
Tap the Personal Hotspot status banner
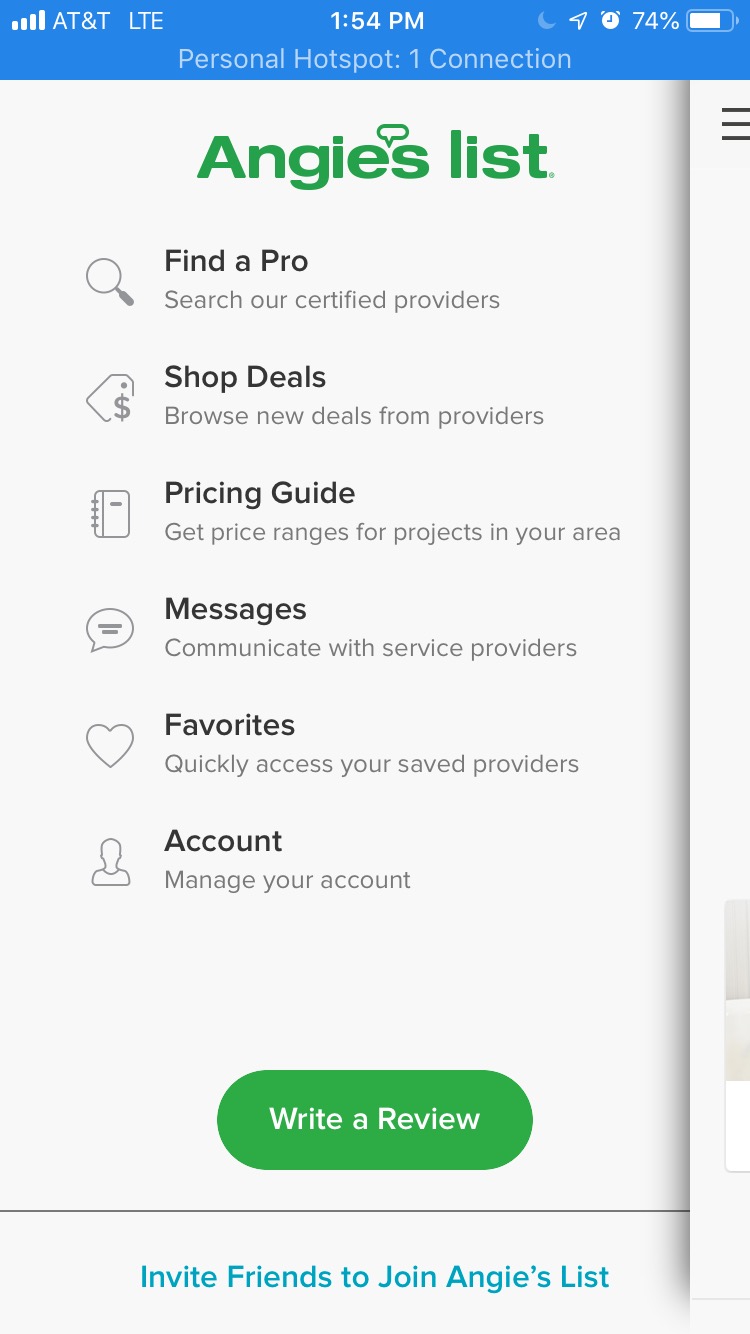[x=375, y=59]
